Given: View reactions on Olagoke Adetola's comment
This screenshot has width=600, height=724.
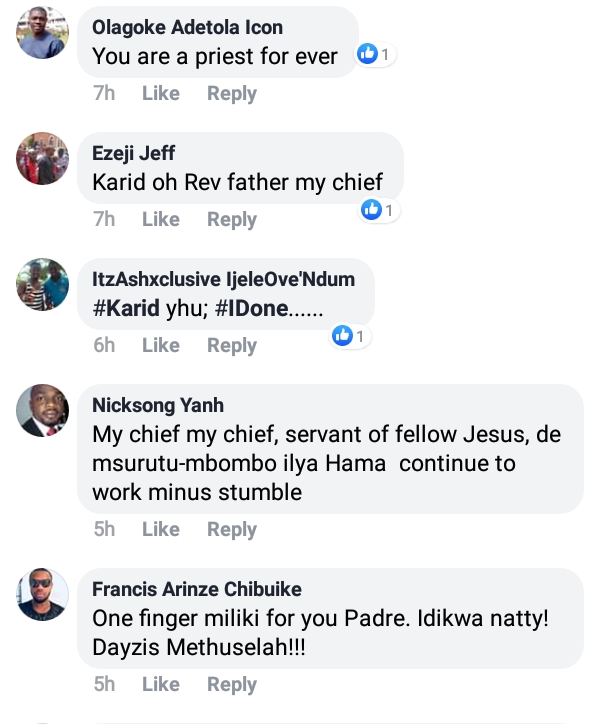Looking at the screenshot, I should [375, 54].
